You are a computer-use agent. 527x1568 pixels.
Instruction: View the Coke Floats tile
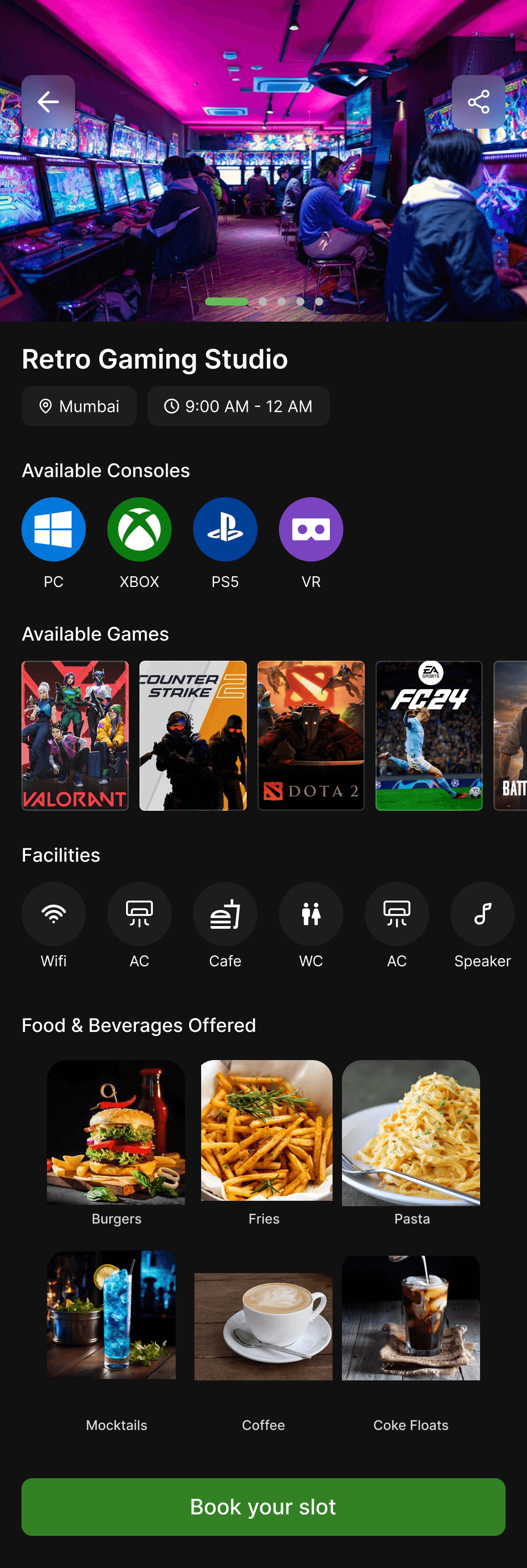pyautogui.click(x=411, y=1317)
